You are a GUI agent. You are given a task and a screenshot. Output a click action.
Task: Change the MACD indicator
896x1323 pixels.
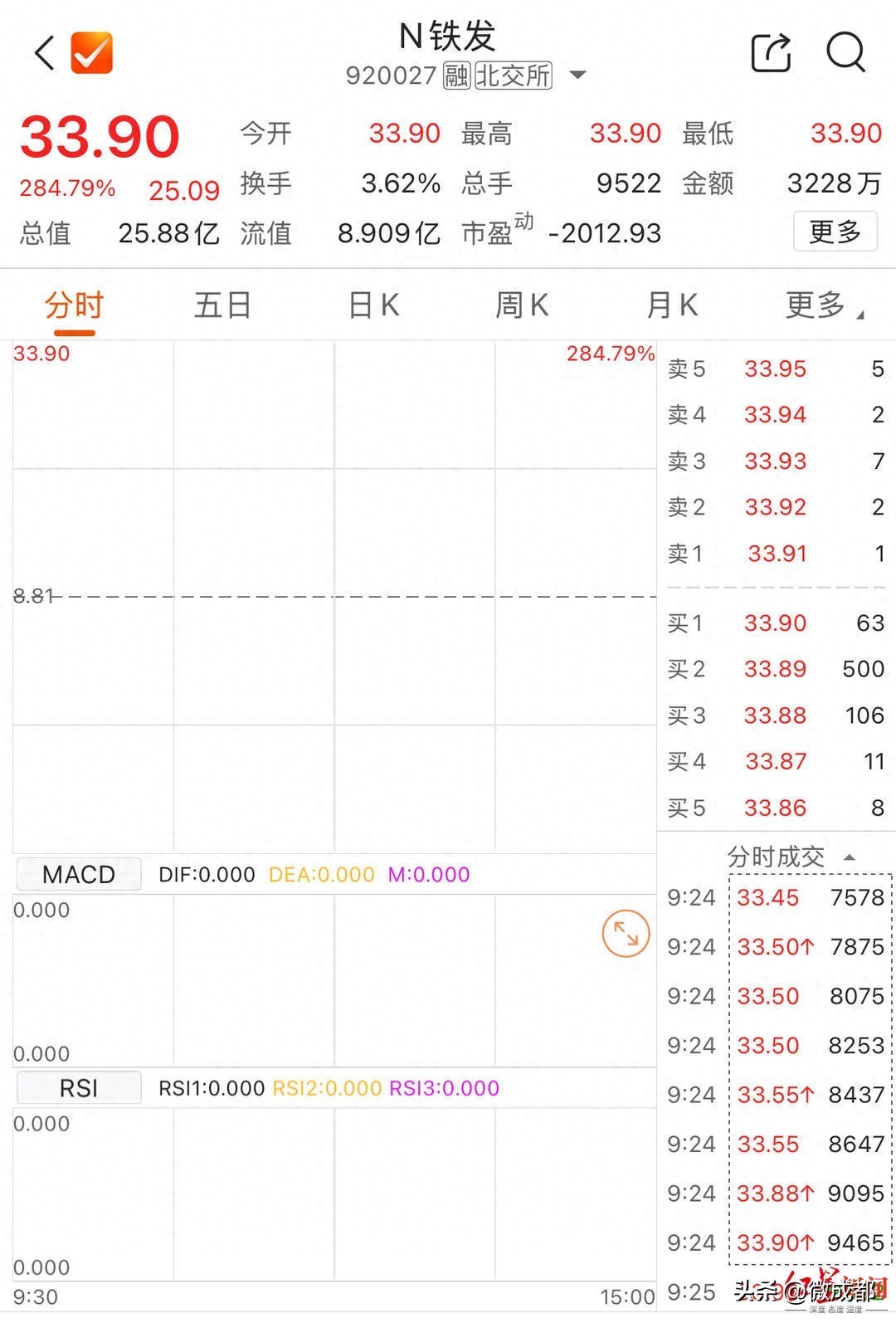coord(79,875)
